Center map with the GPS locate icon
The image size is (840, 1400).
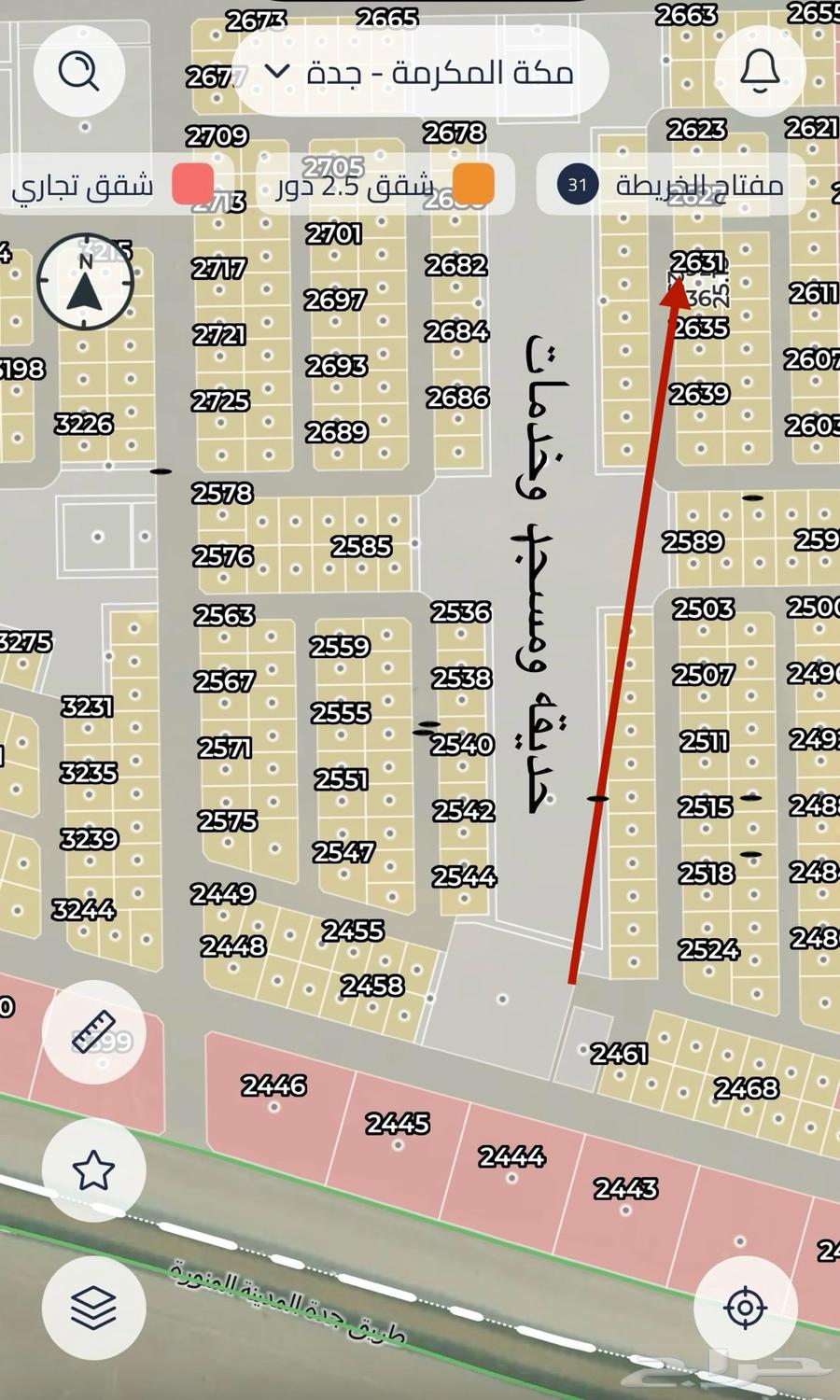click(x=745, y=1307)
